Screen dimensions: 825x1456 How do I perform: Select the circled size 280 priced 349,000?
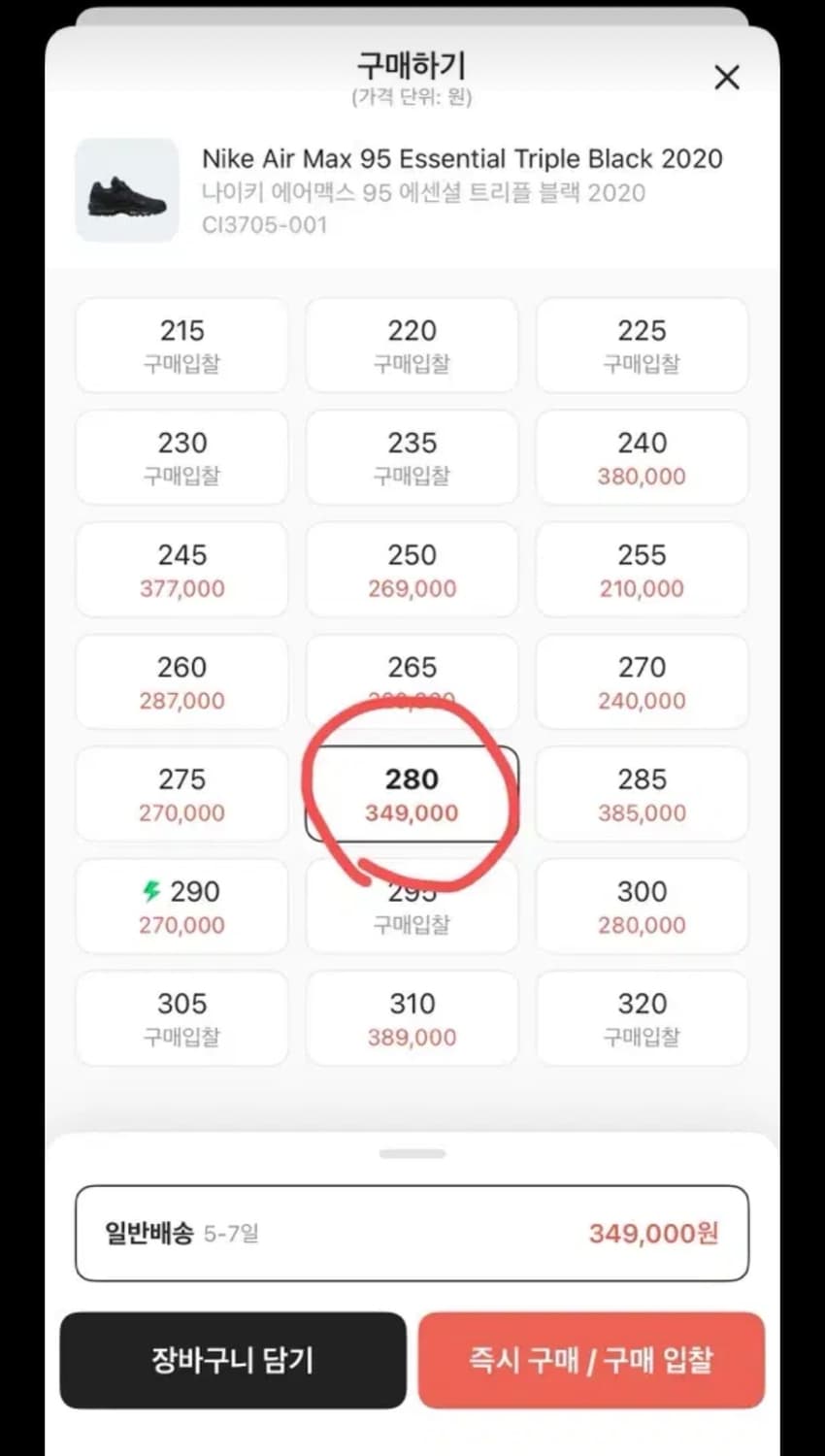(x=412, y=793)
